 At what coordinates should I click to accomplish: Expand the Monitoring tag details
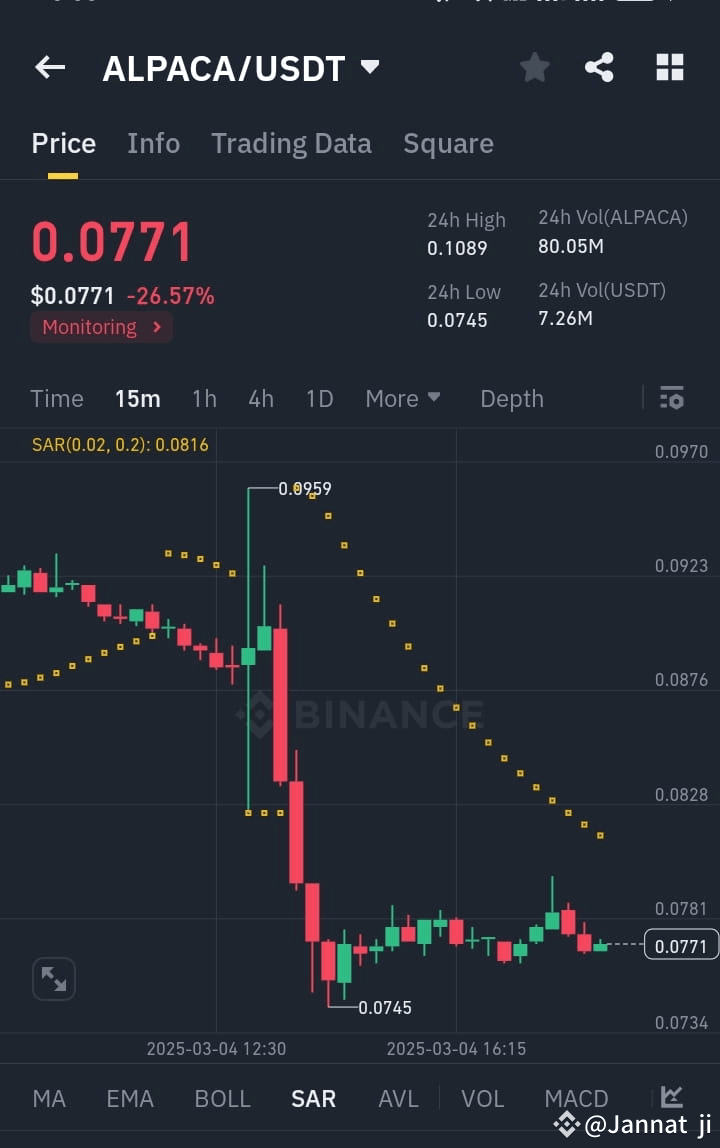[100, 327]
